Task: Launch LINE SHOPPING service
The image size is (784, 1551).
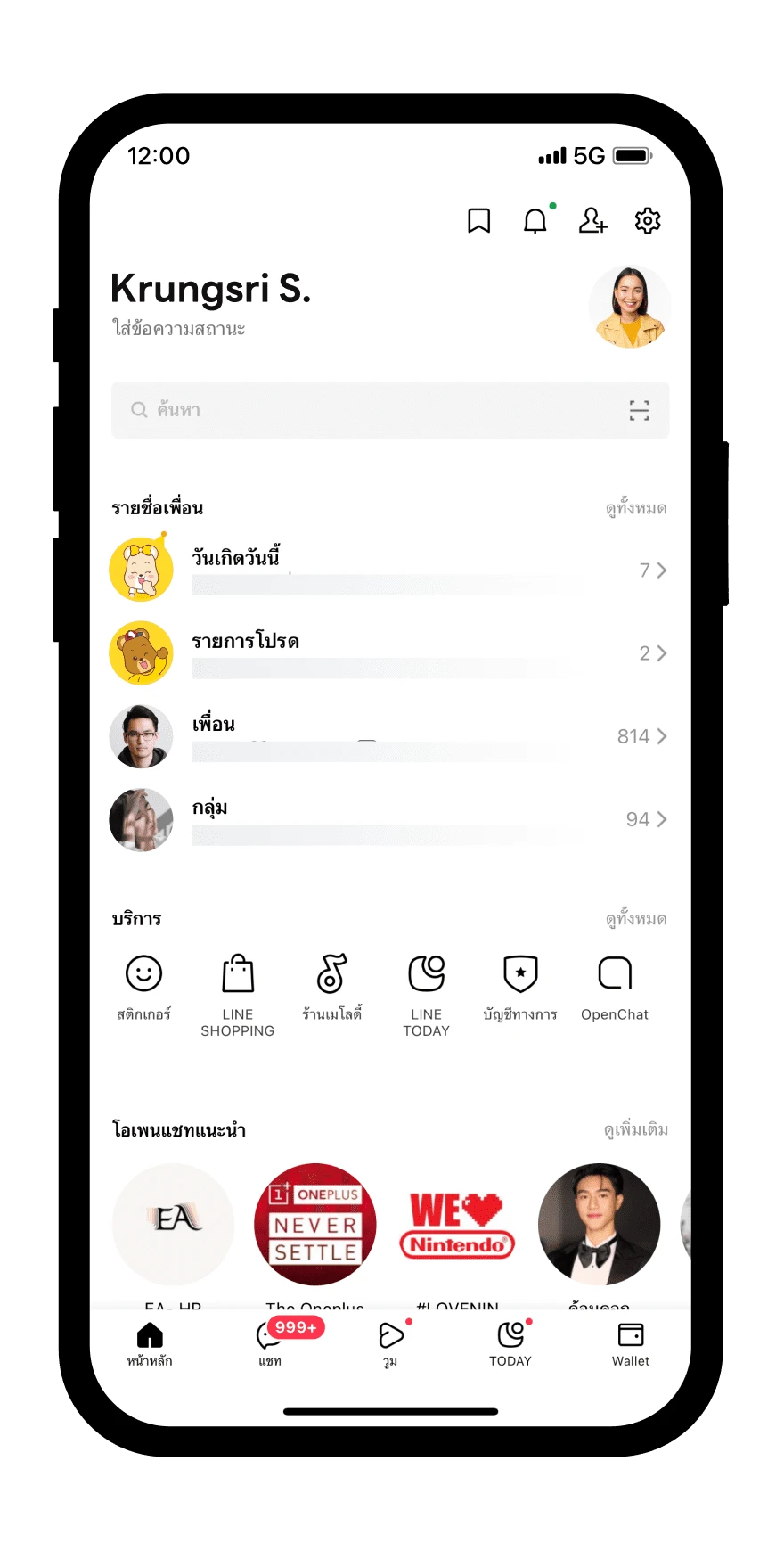Action: pos(238,991)
